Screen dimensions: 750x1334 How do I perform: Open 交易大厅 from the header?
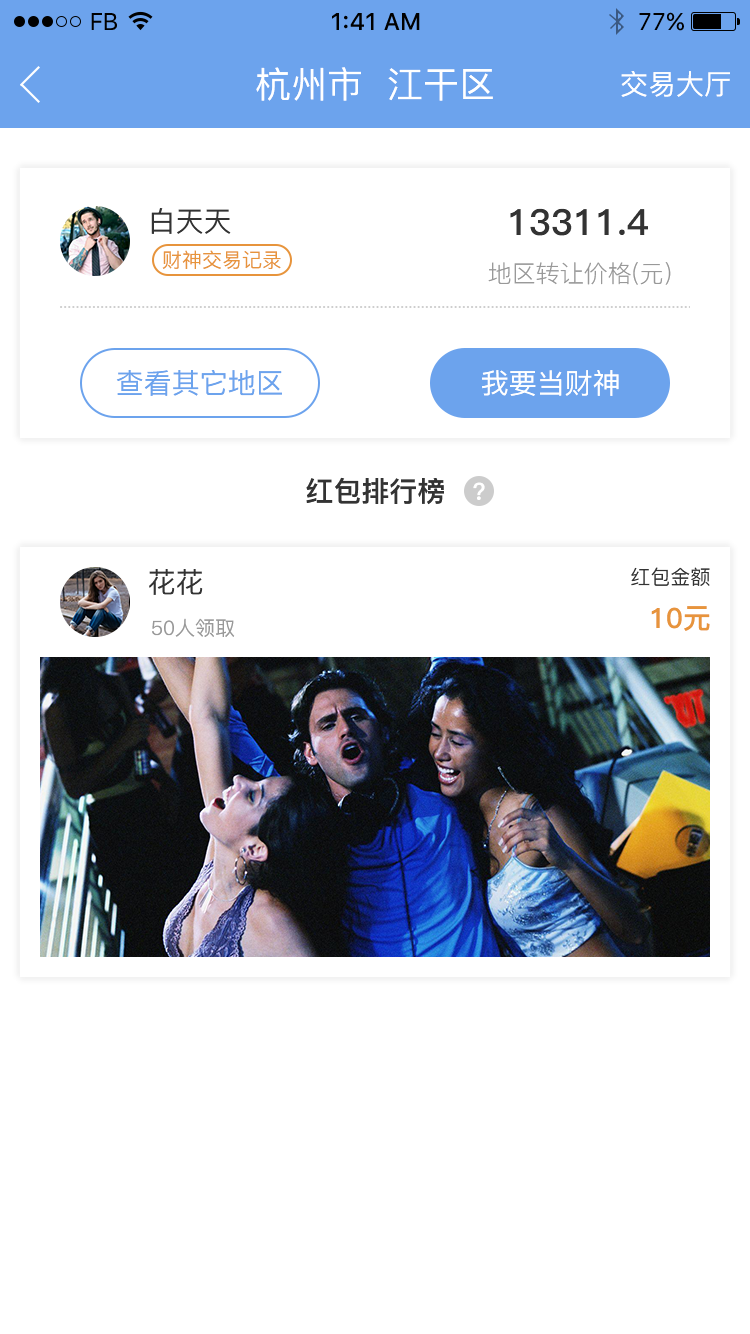(x=675, y=85)
